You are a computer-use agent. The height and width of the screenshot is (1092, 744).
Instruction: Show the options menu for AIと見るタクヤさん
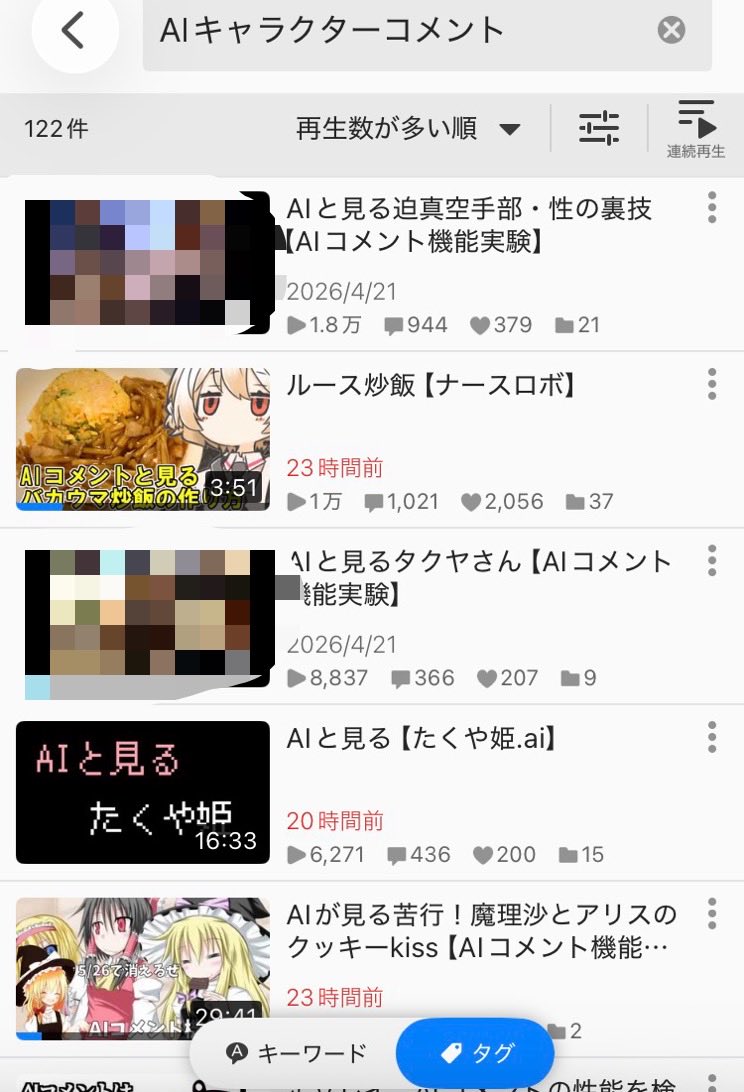(x=712, y=561)
